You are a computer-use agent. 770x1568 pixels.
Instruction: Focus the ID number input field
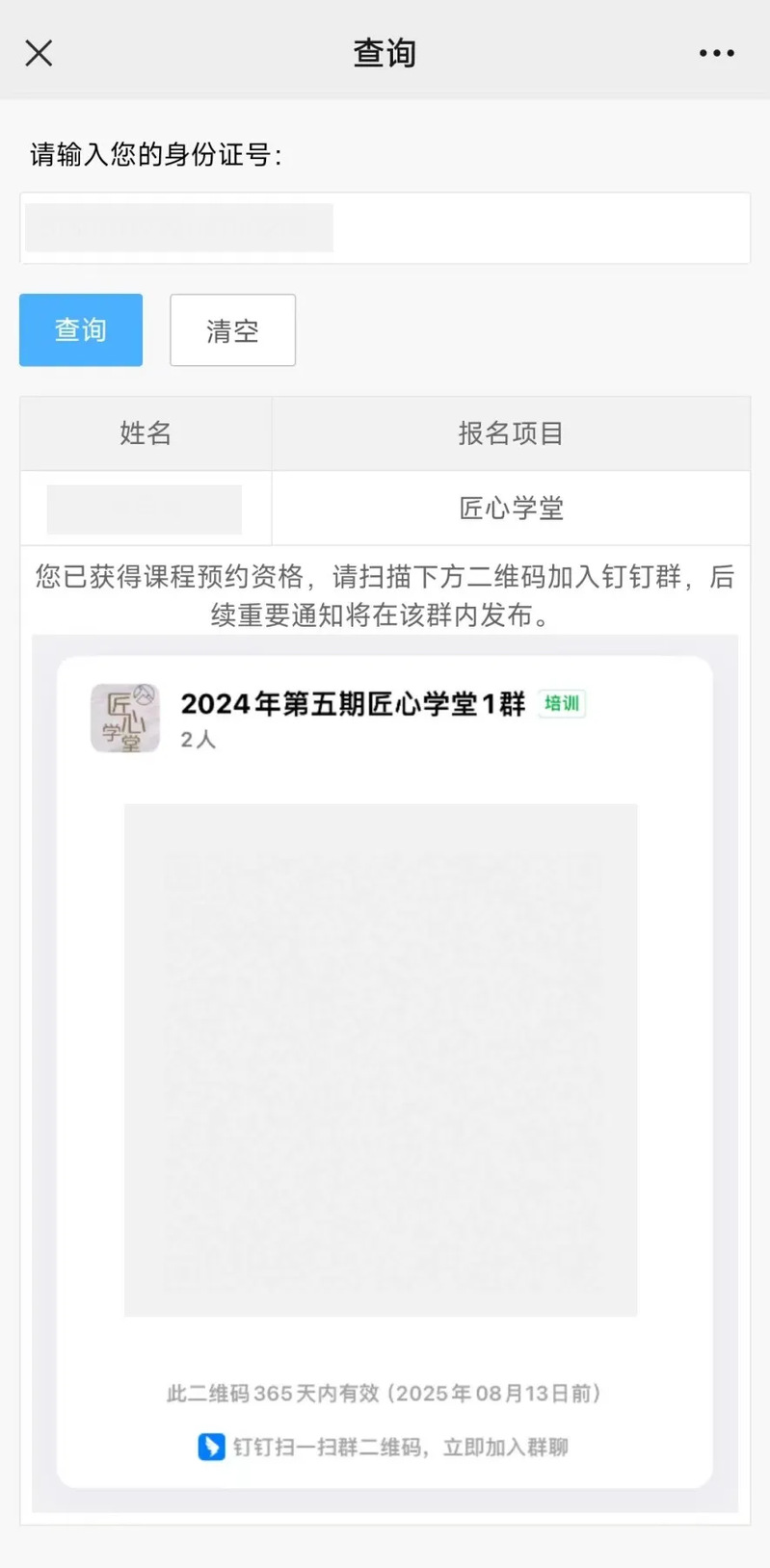(x=384, y=228)
